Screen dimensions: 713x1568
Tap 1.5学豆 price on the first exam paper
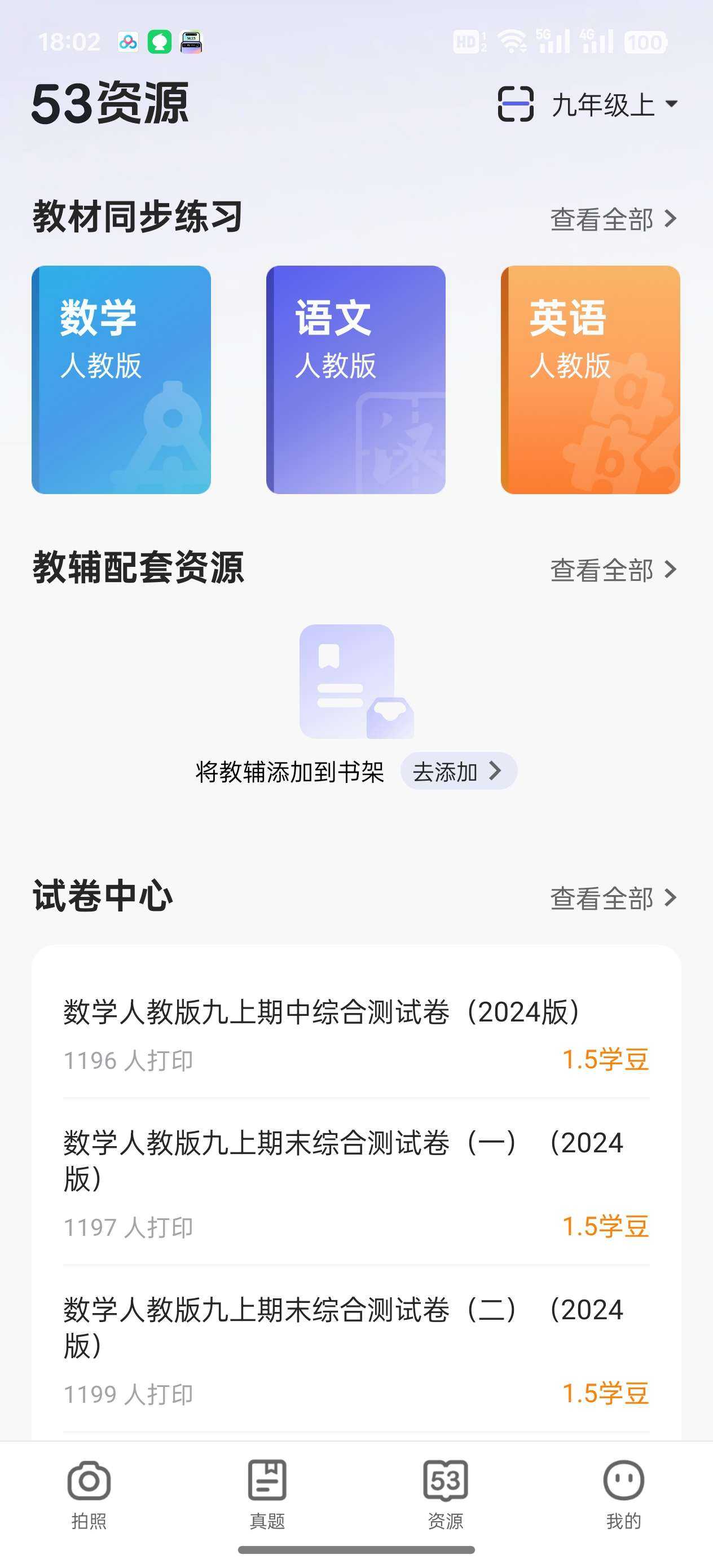pyautogui.click(x=606, y=1060)
